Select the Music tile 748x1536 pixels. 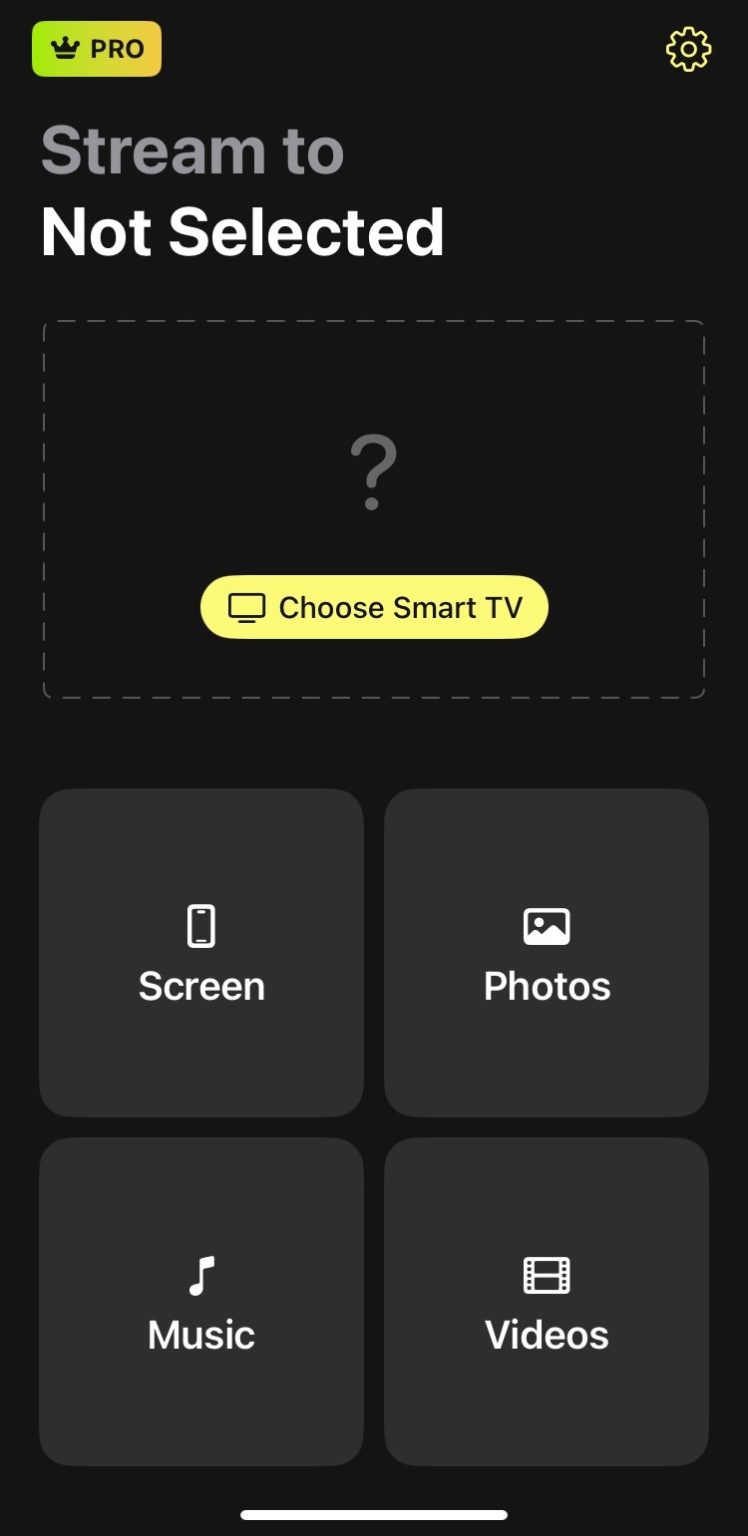tap(201, 1300)
